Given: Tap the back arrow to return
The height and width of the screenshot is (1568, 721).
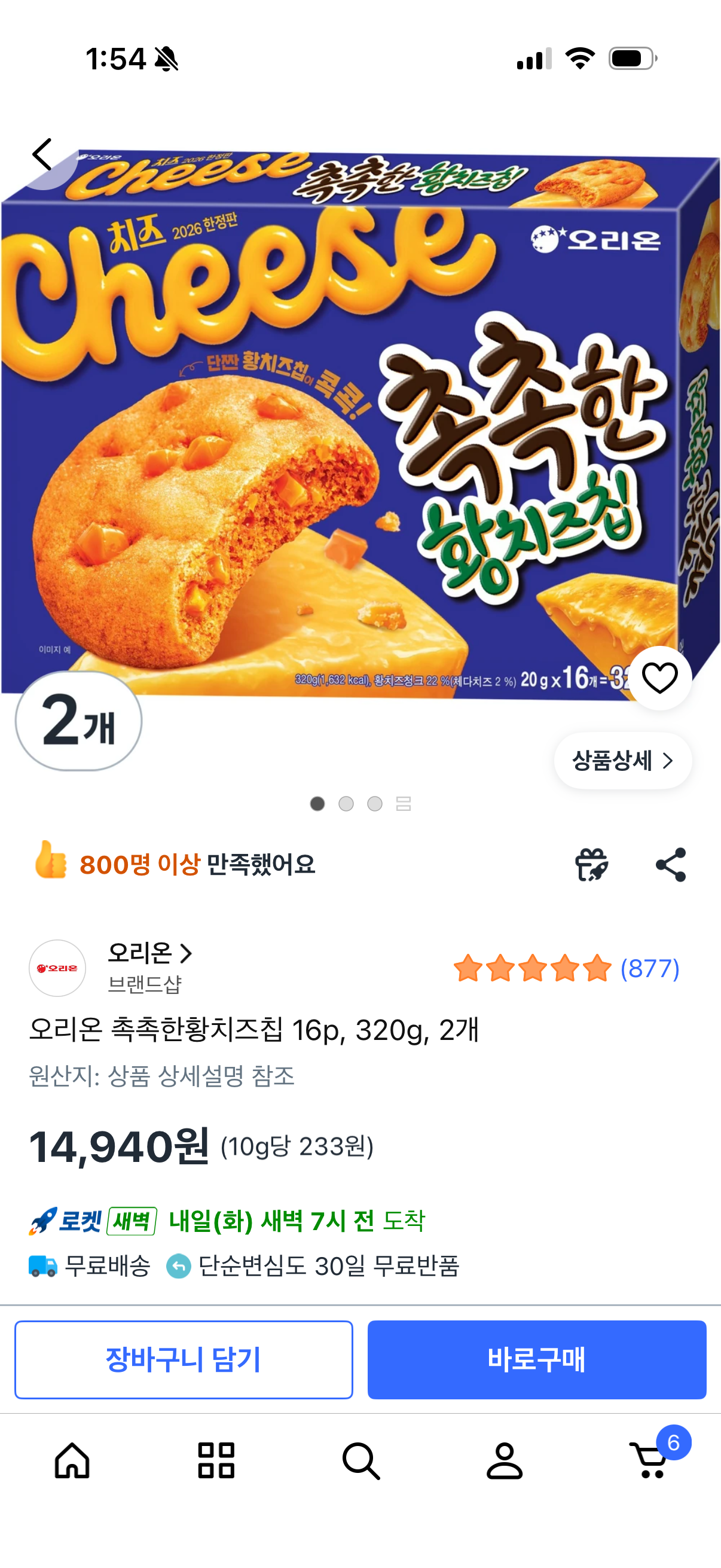Looking at the screenshot, I should point(42,153).
